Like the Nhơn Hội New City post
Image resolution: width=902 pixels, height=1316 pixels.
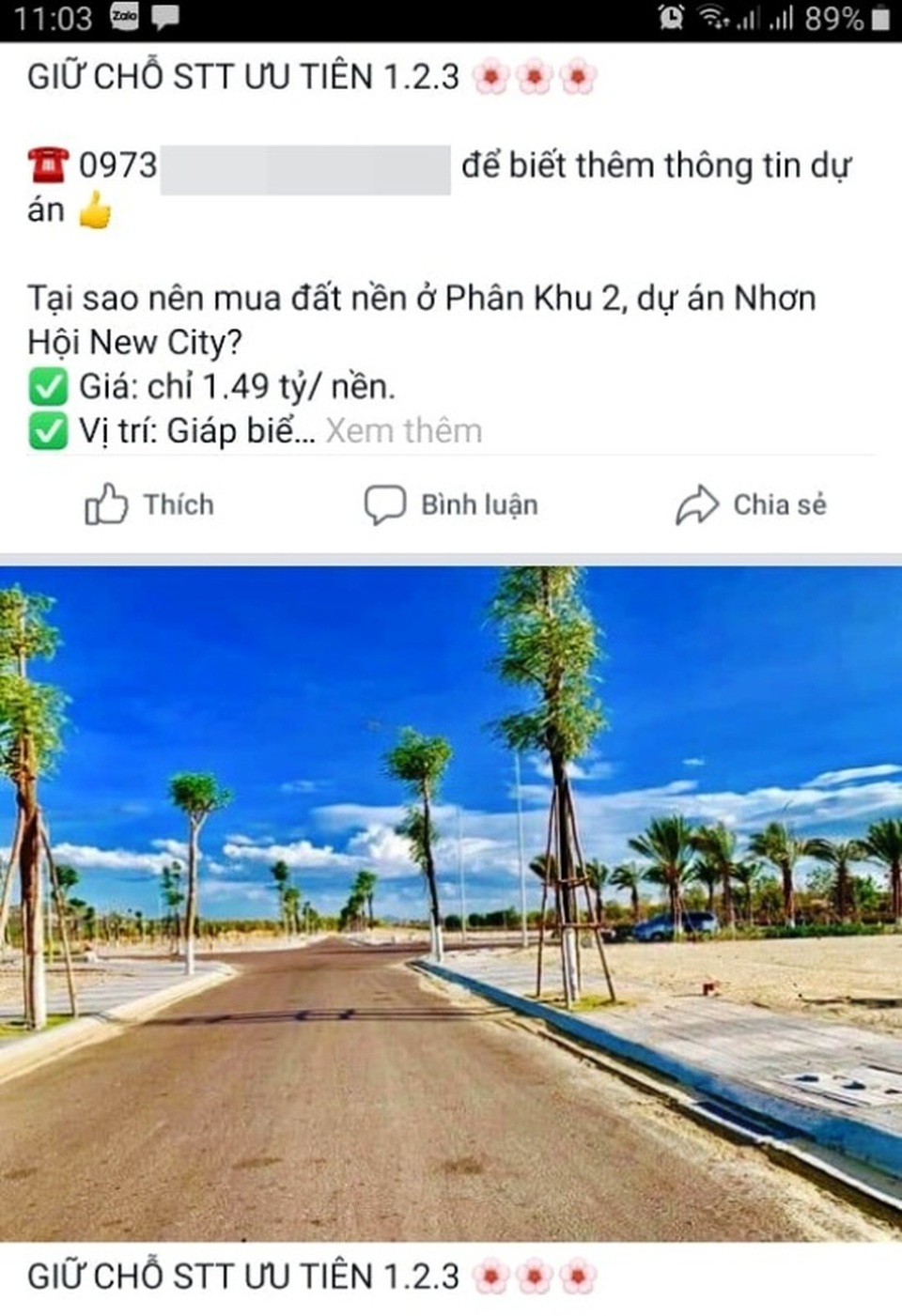tap(150, 505)
